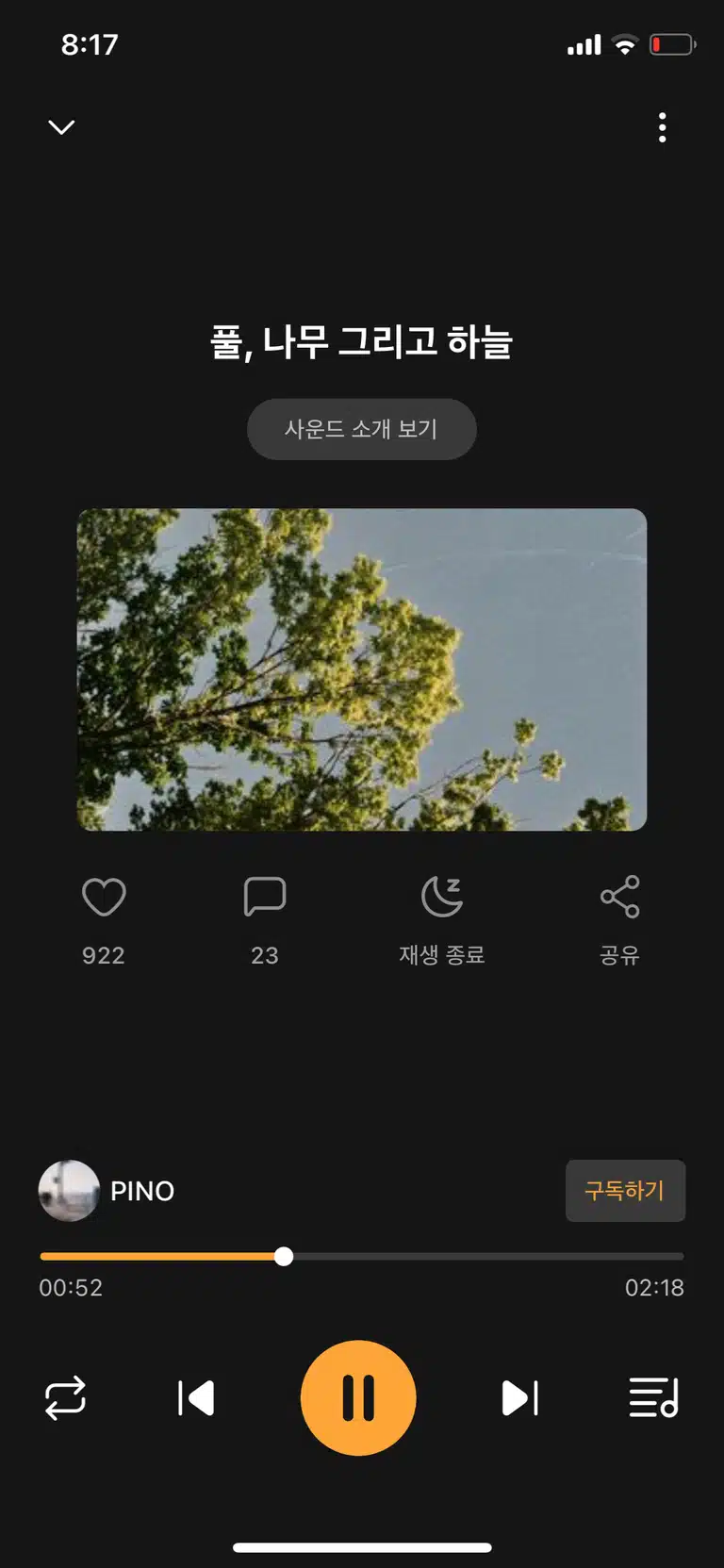Like this sound with the heart icon
The height and width of the screenshot is (1568, 724).
(104, 897)
